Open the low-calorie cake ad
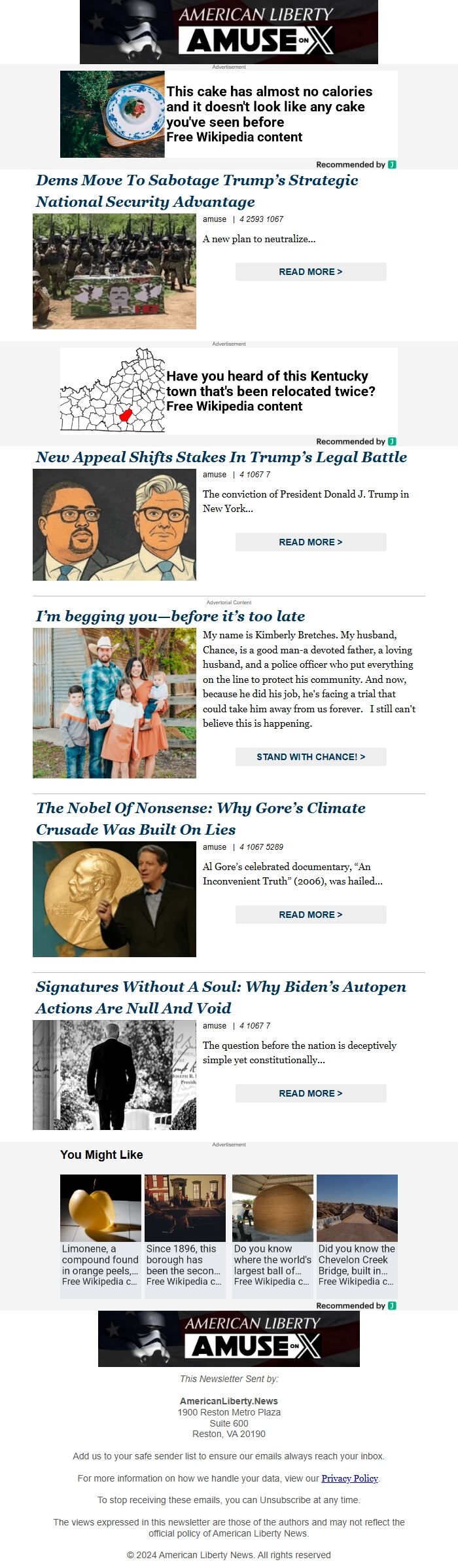The height and width of the screenshot is (1568, 458). (x=228, y=114)
